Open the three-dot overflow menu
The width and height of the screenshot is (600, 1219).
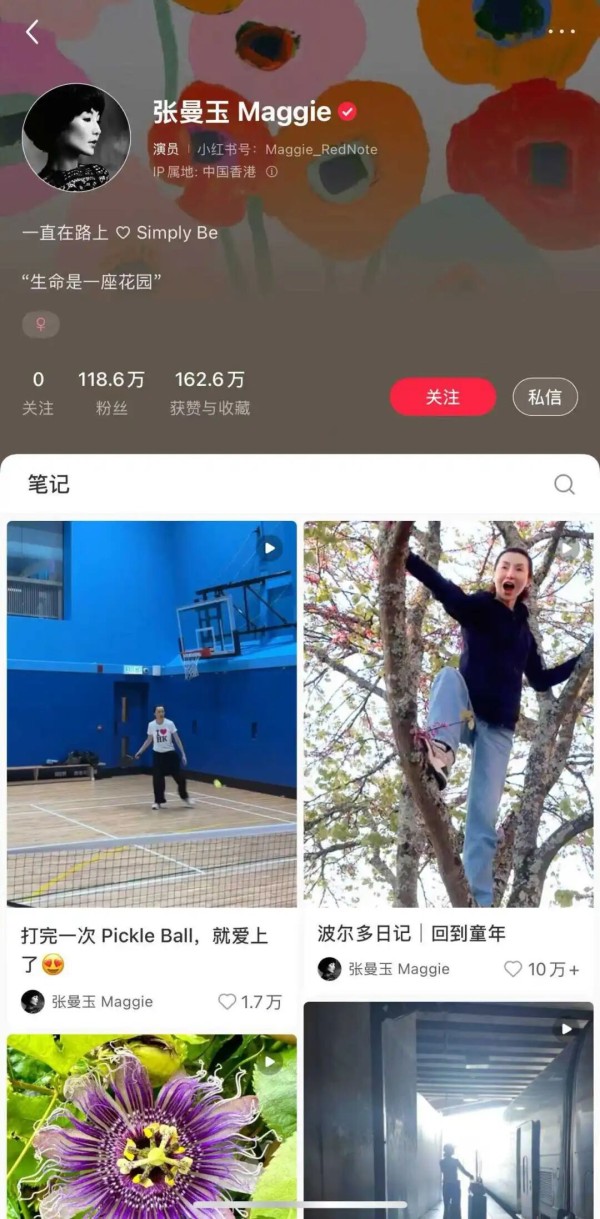point(561,32)
